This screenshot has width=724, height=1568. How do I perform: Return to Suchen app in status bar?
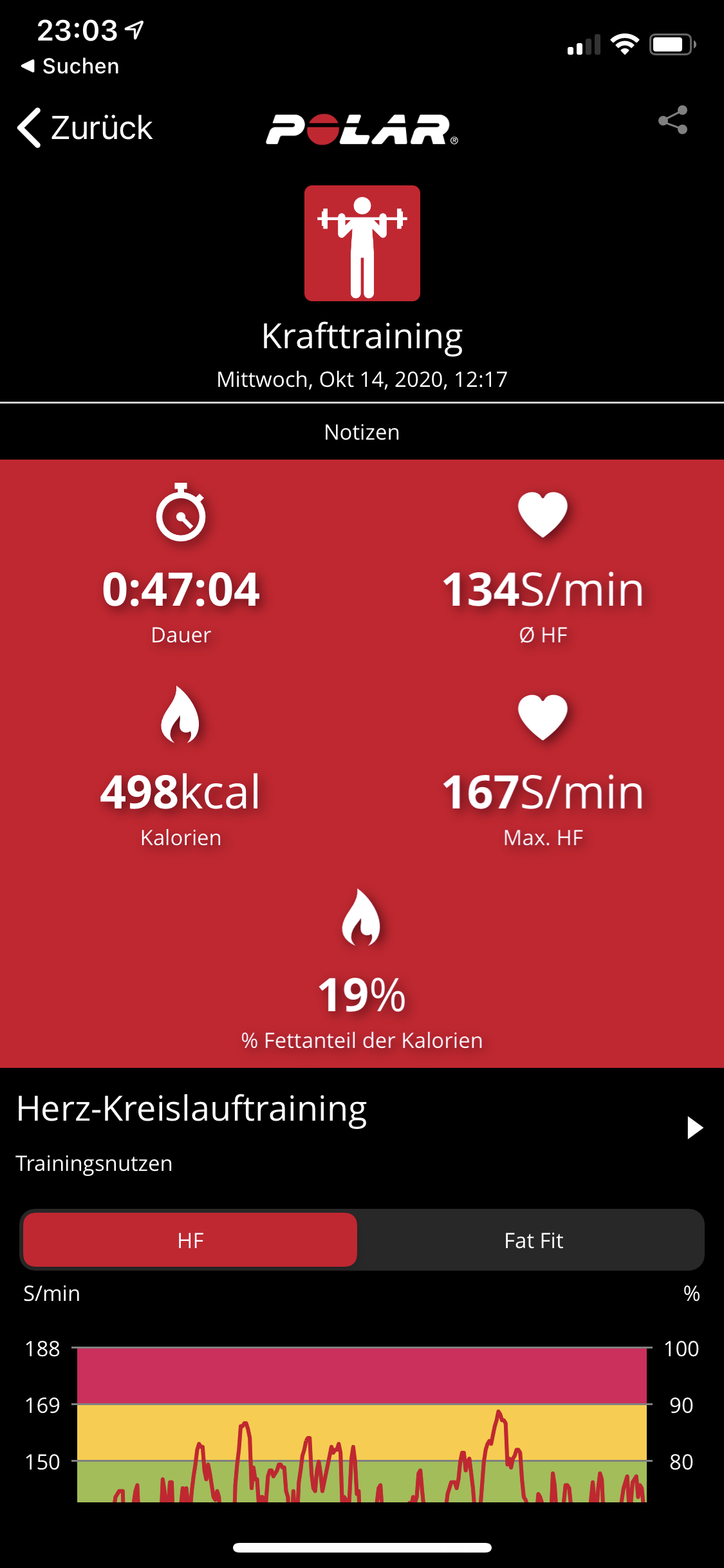(70, 66)
